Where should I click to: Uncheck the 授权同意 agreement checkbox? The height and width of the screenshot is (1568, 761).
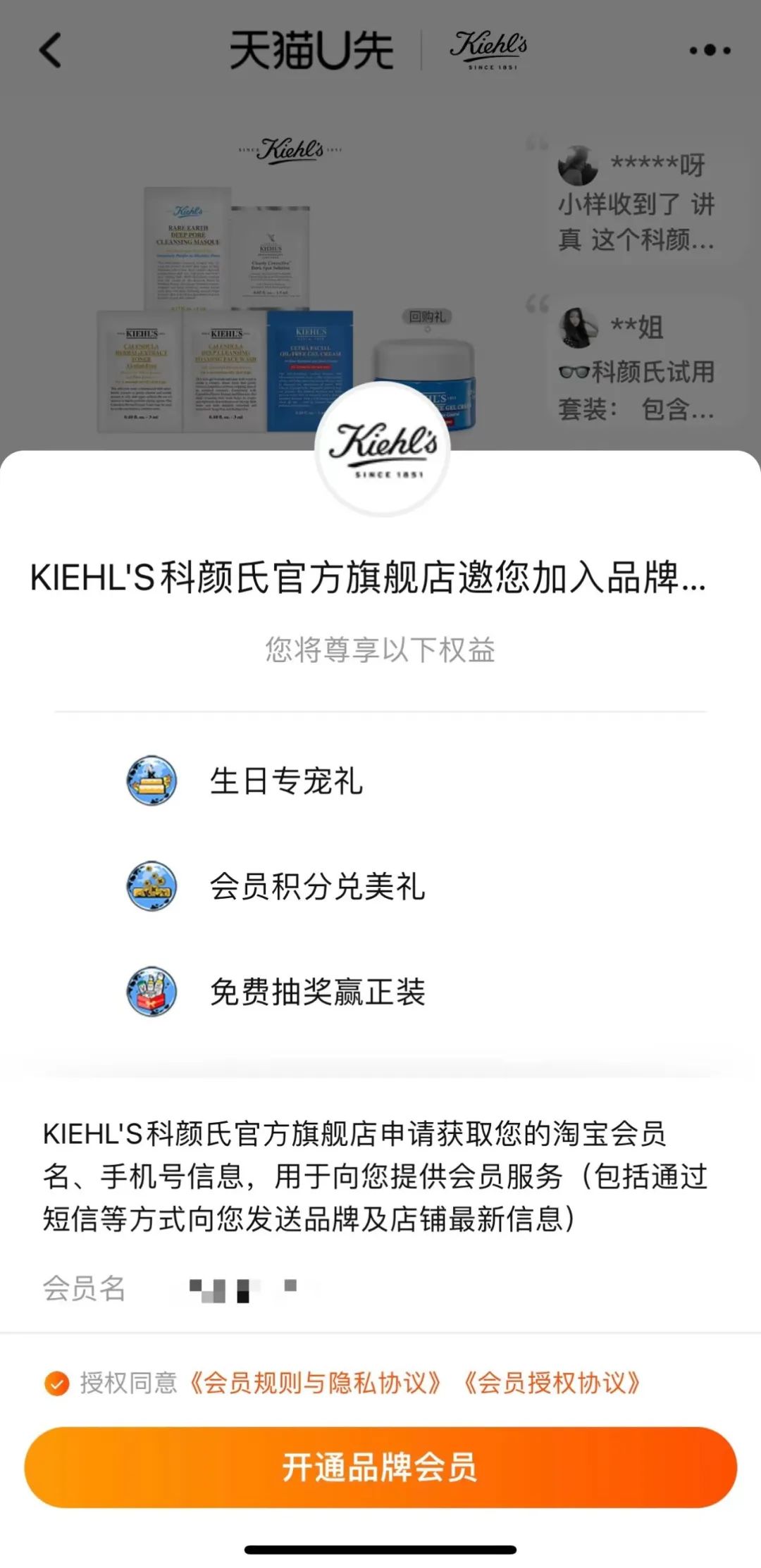point(56,1383)
